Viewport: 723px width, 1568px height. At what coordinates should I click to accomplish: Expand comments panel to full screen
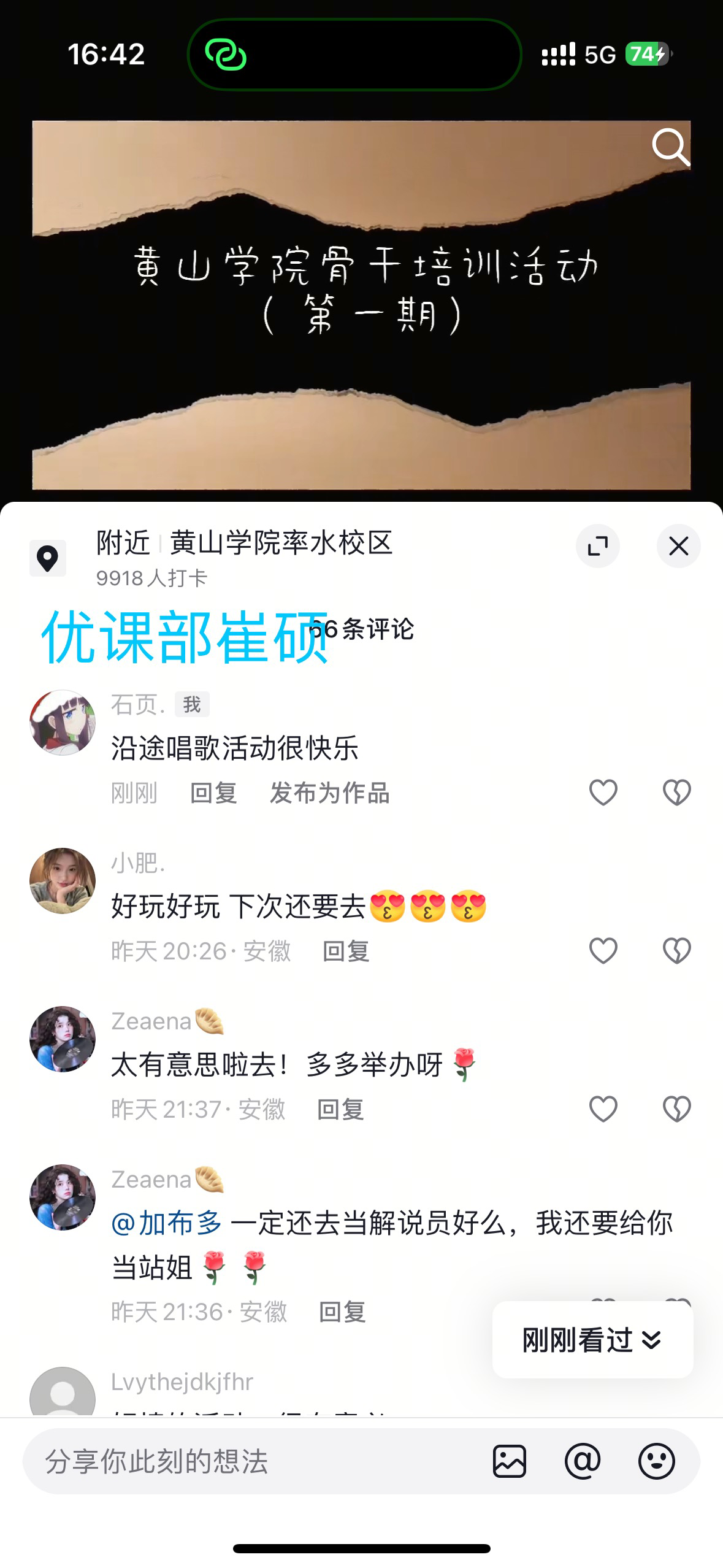(x=598, y=545)
